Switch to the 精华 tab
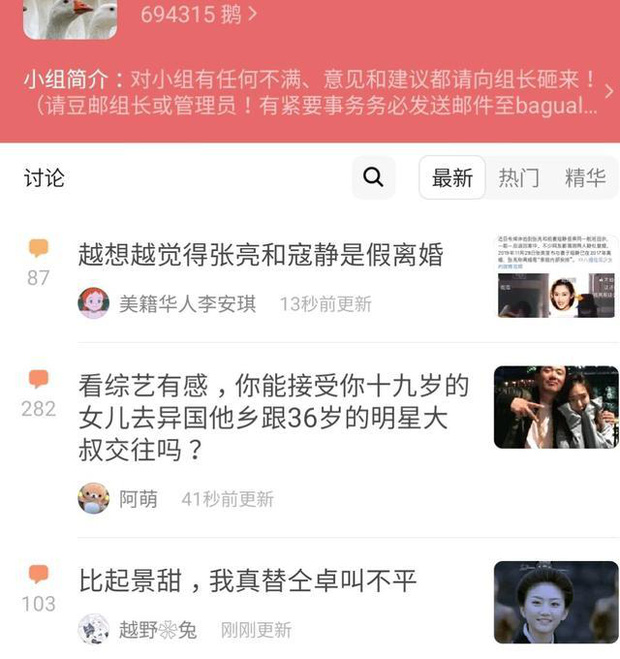620x659 pixels. click(585, 178)
